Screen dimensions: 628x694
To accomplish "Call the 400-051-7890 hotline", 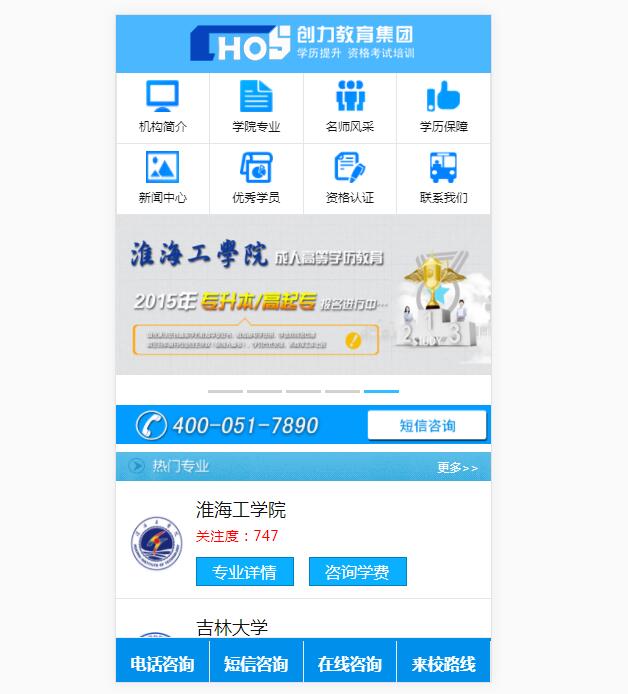I will click(230, 425).
